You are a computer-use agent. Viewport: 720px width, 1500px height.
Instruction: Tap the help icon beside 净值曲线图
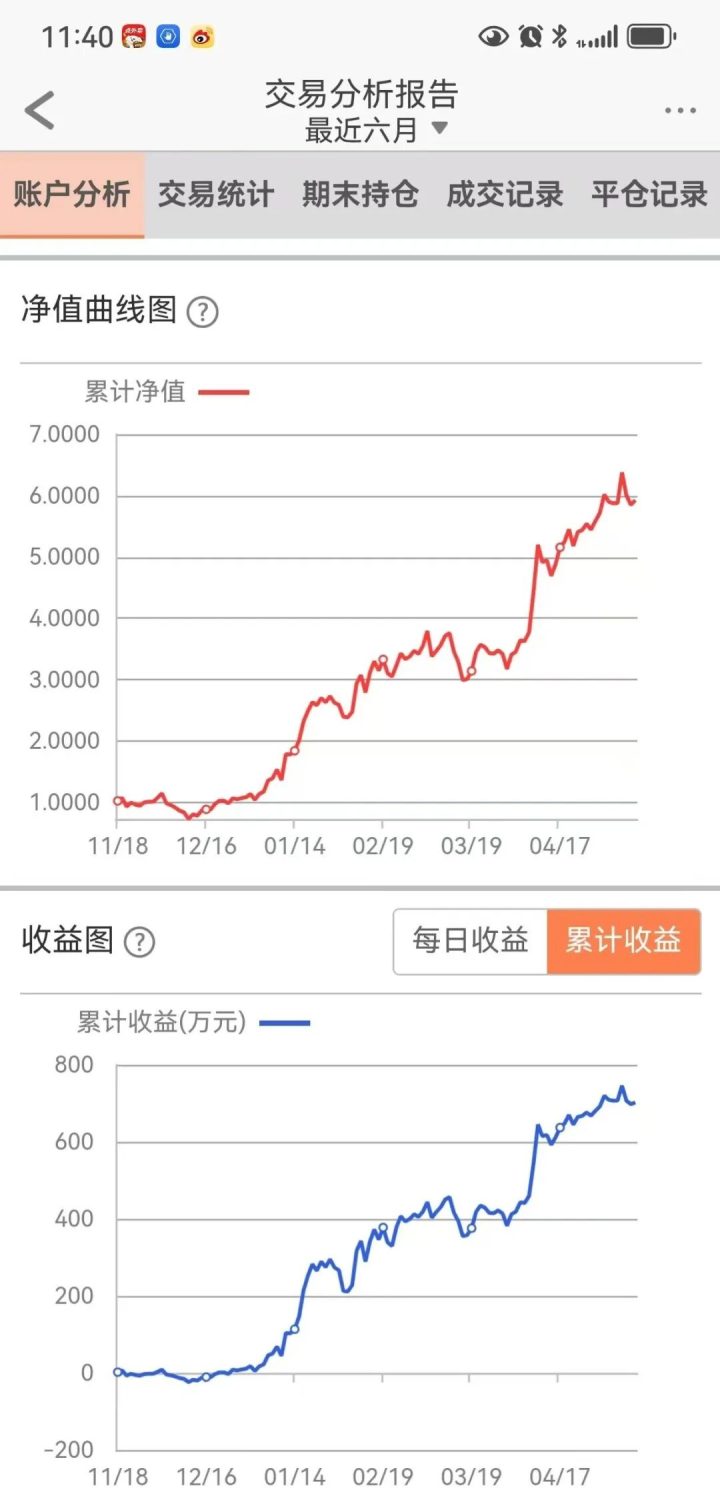[202, 313]
